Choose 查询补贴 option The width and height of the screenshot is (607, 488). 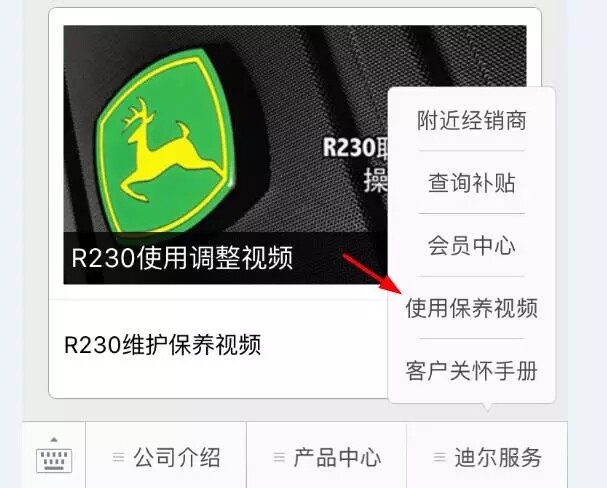point(471,183)
